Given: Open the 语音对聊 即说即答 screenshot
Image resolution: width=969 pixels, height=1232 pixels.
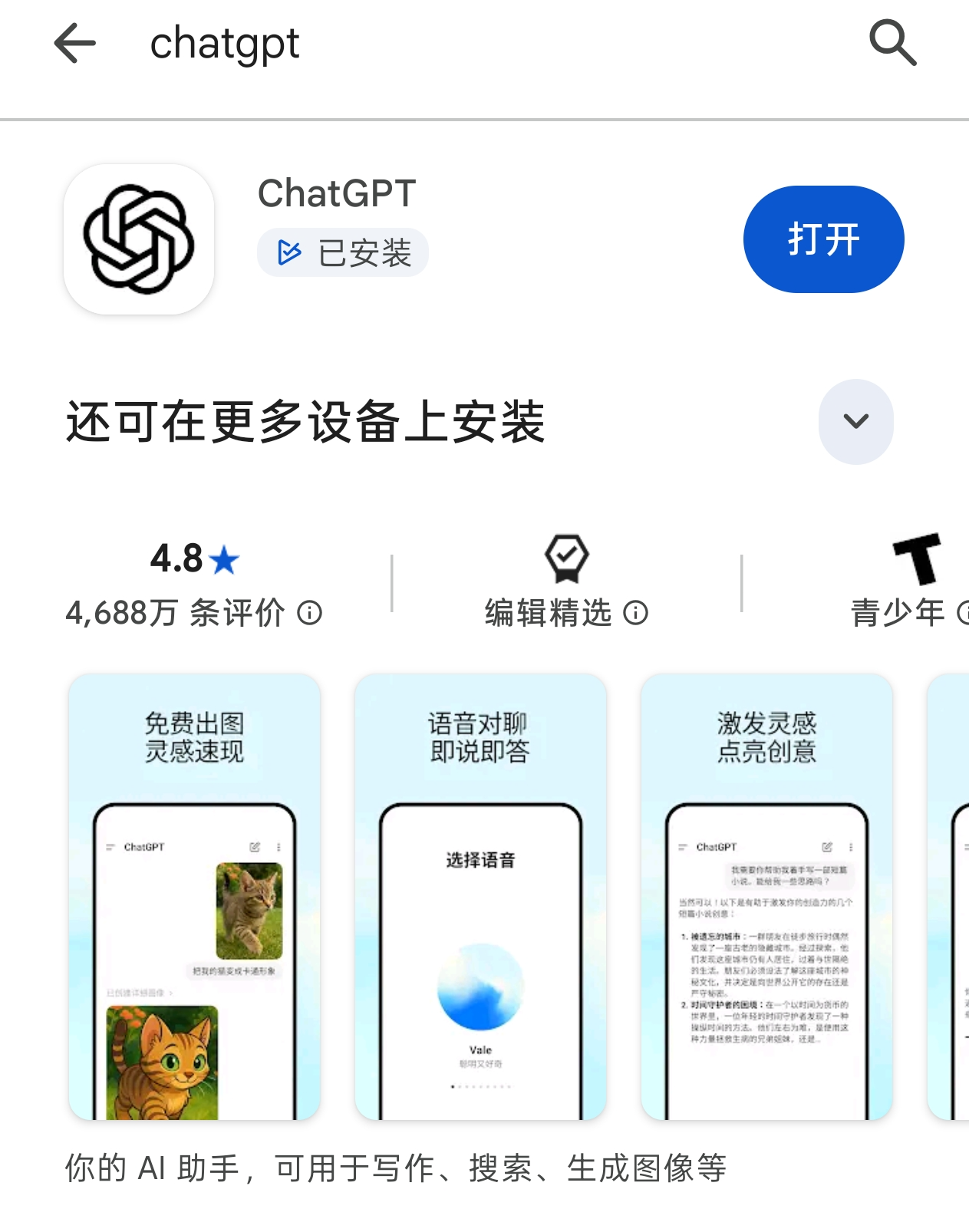Looking at the screenshot, I should coord(481,897).
